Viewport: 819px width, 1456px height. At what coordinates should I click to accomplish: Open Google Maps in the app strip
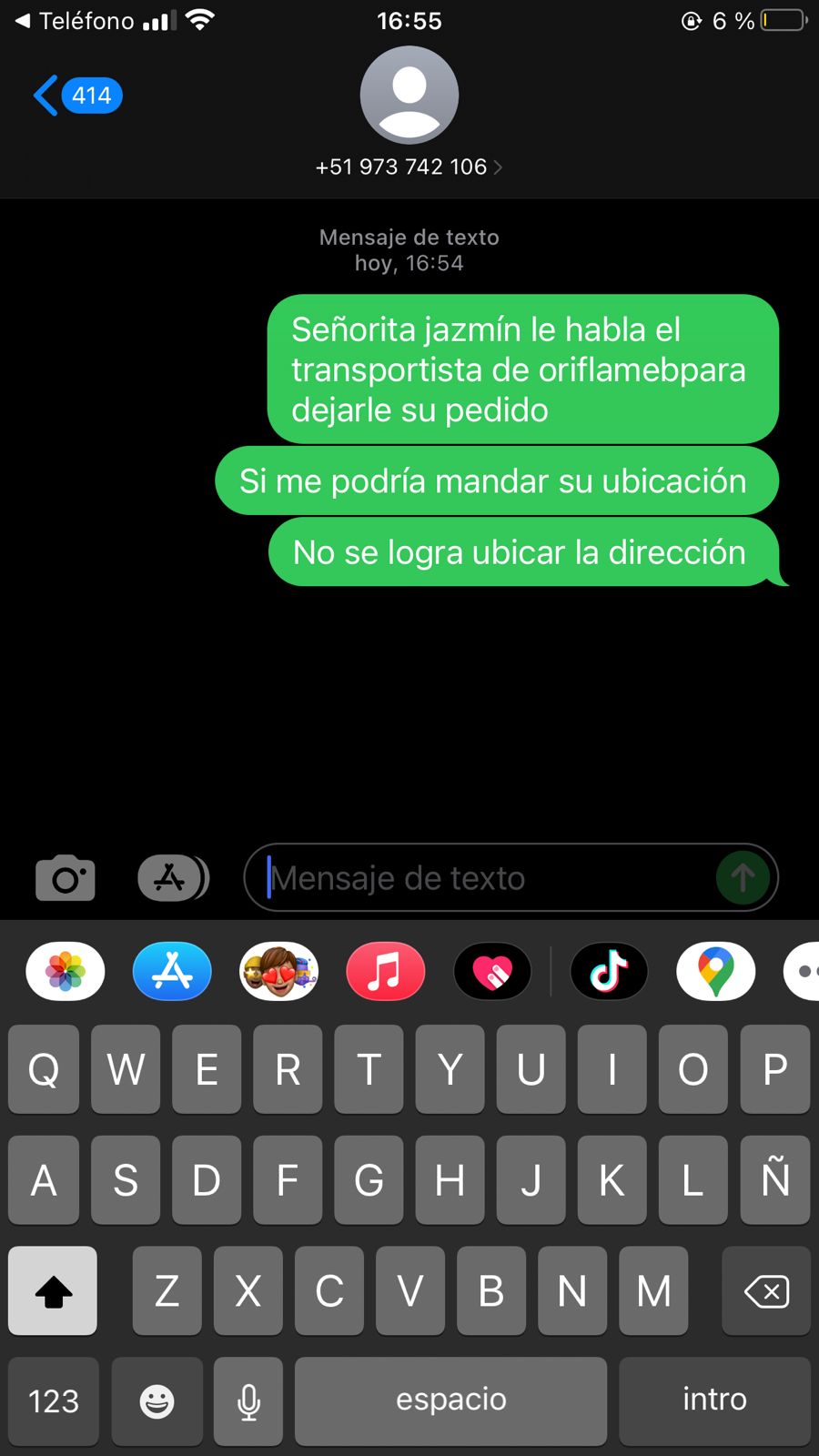tap(715, 971)
